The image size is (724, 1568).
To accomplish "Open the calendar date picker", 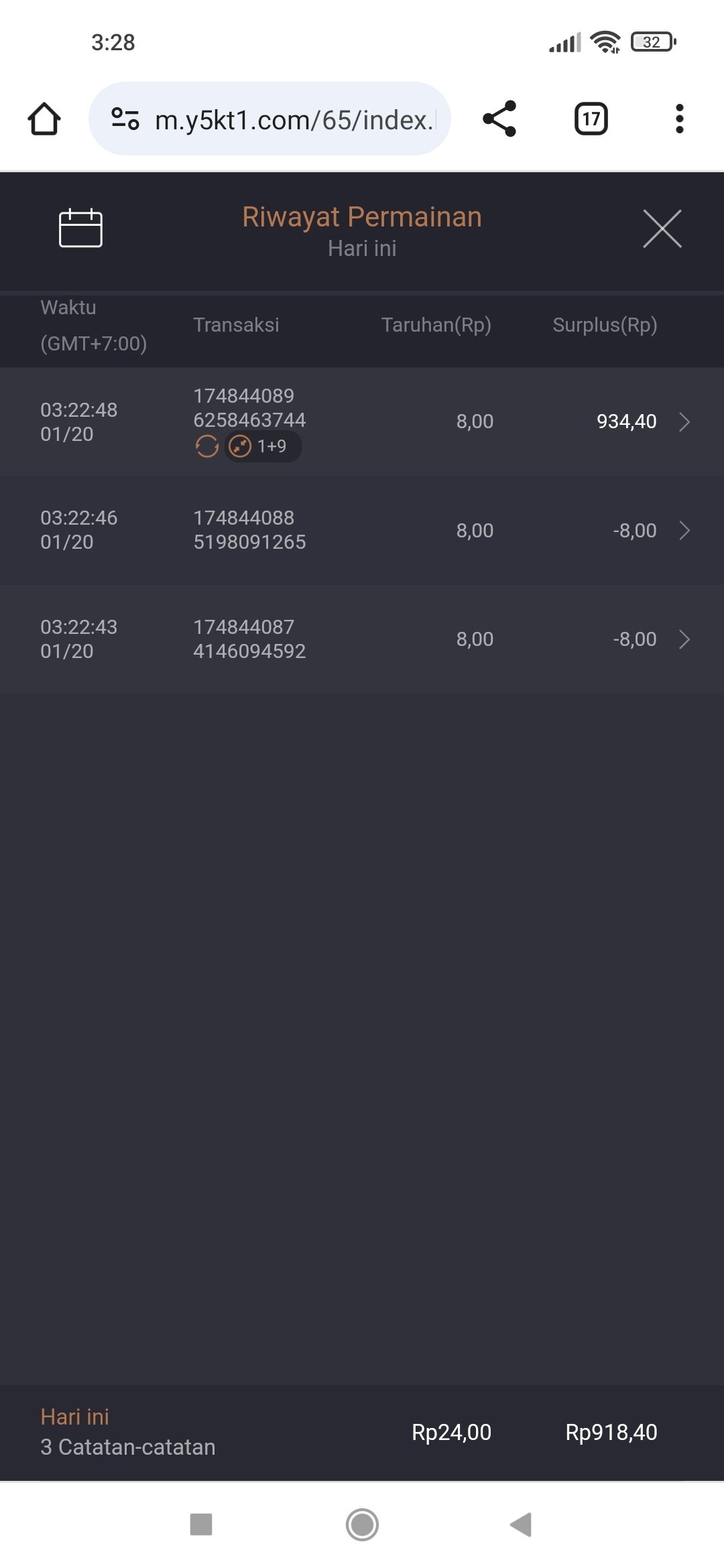I will coord(80,228).
